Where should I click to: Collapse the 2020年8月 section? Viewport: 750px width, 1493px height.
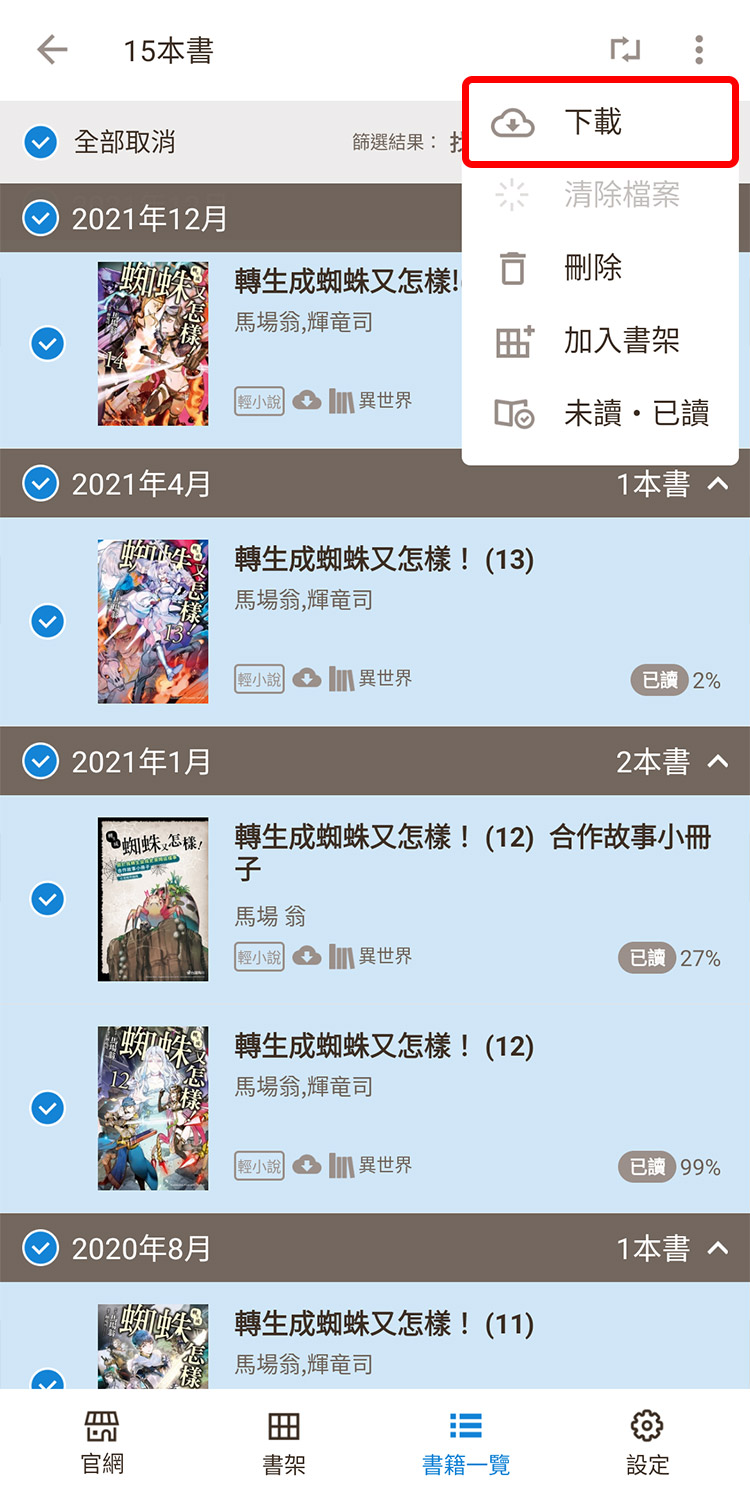click(x=718, y=1248)
